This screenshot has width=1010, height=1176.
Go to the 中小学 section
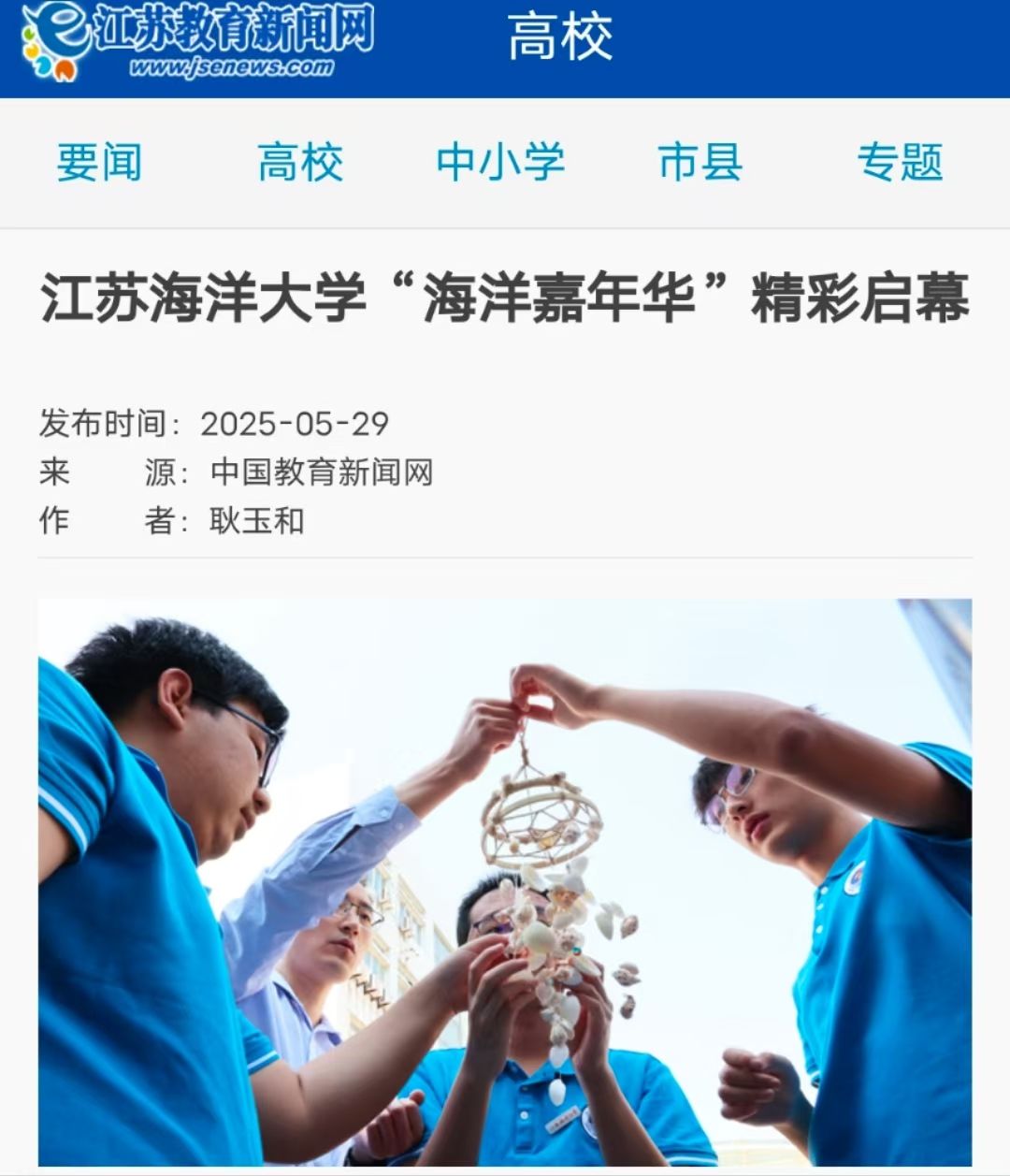(x=500, y=163)
